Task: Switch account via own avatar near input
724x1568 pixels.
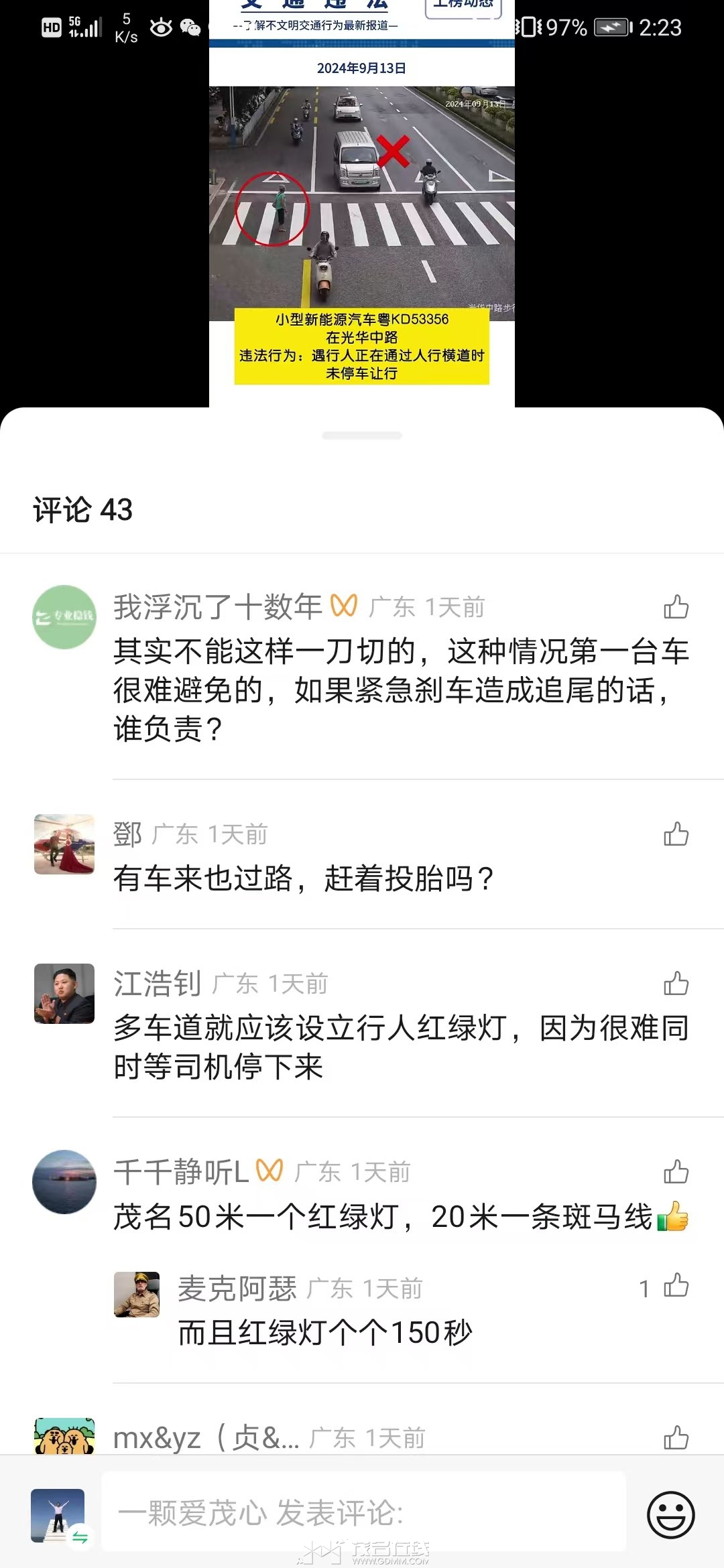Action: point(58,1516)
